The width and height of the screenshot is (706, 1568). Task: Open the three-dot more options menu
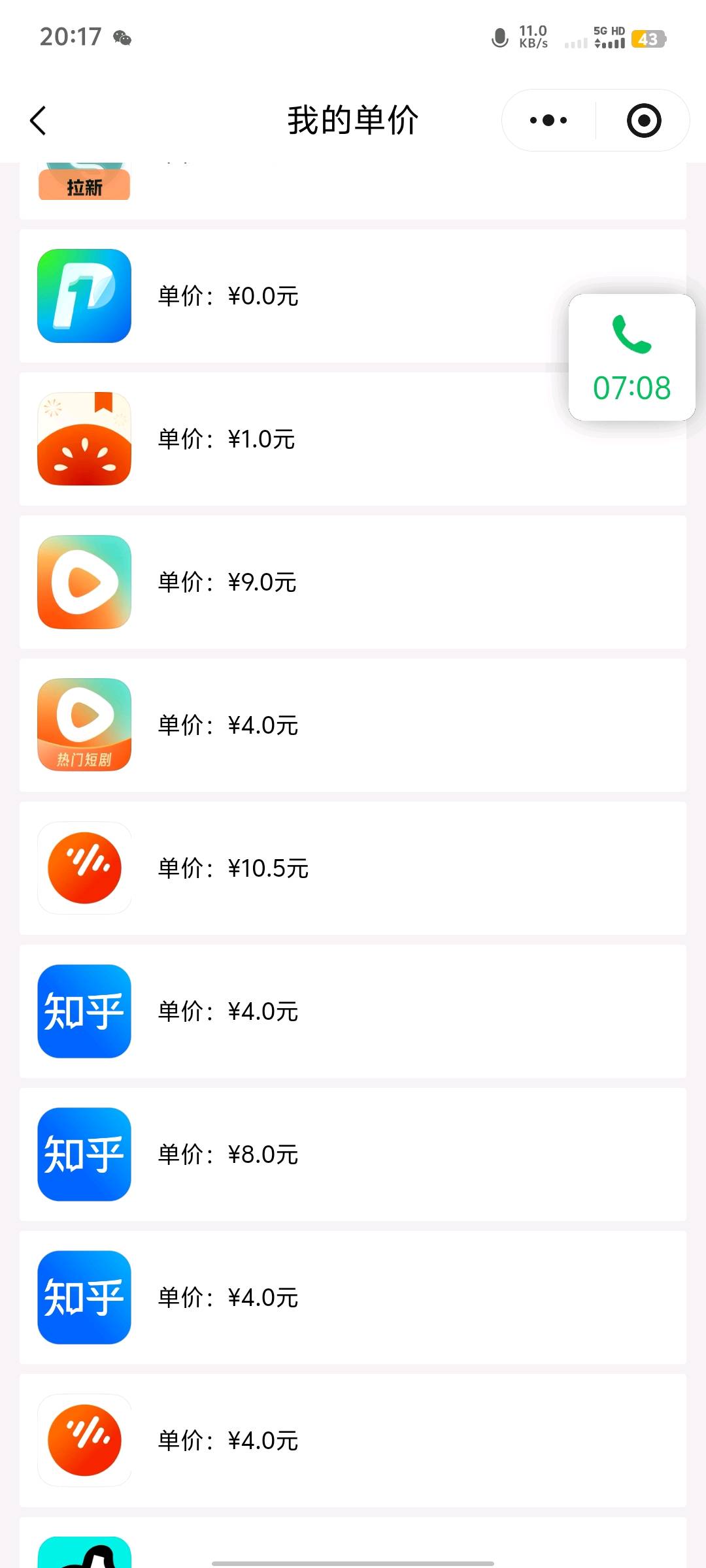tap(546, 120)
